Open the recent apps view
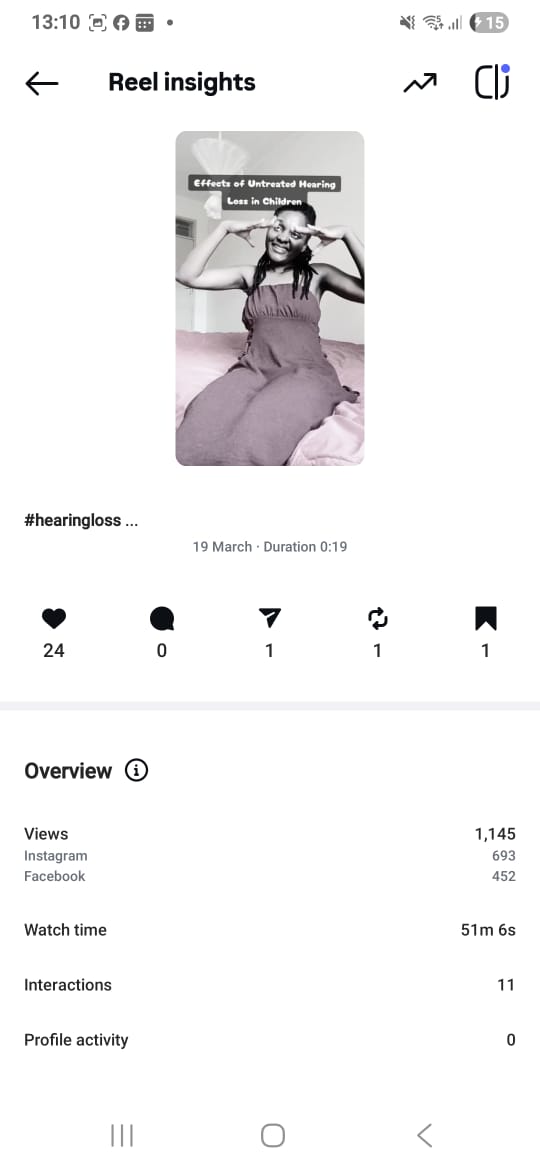Screen dimensions: 540x1170 point(122,1136)
